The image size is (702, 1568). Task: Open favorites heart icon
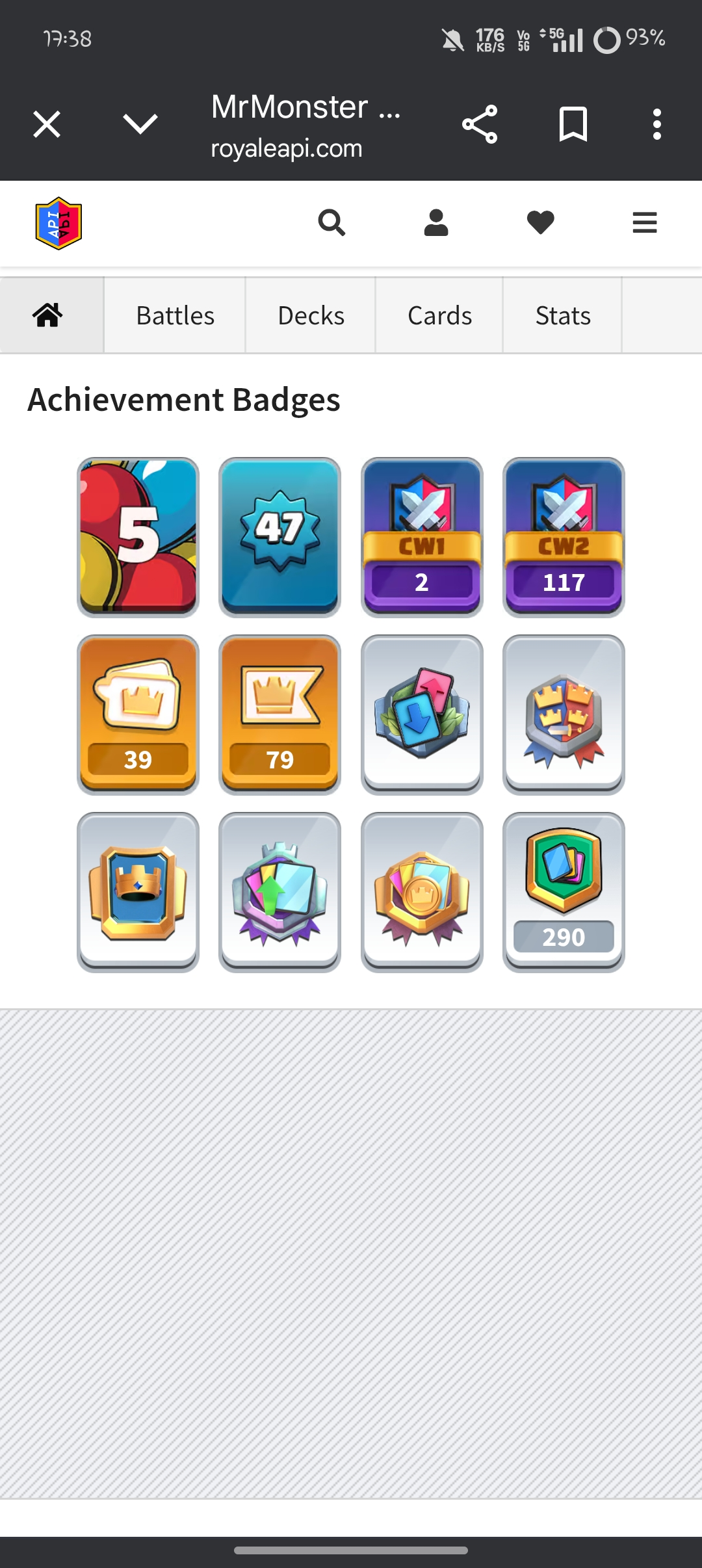tap(540, 223)
